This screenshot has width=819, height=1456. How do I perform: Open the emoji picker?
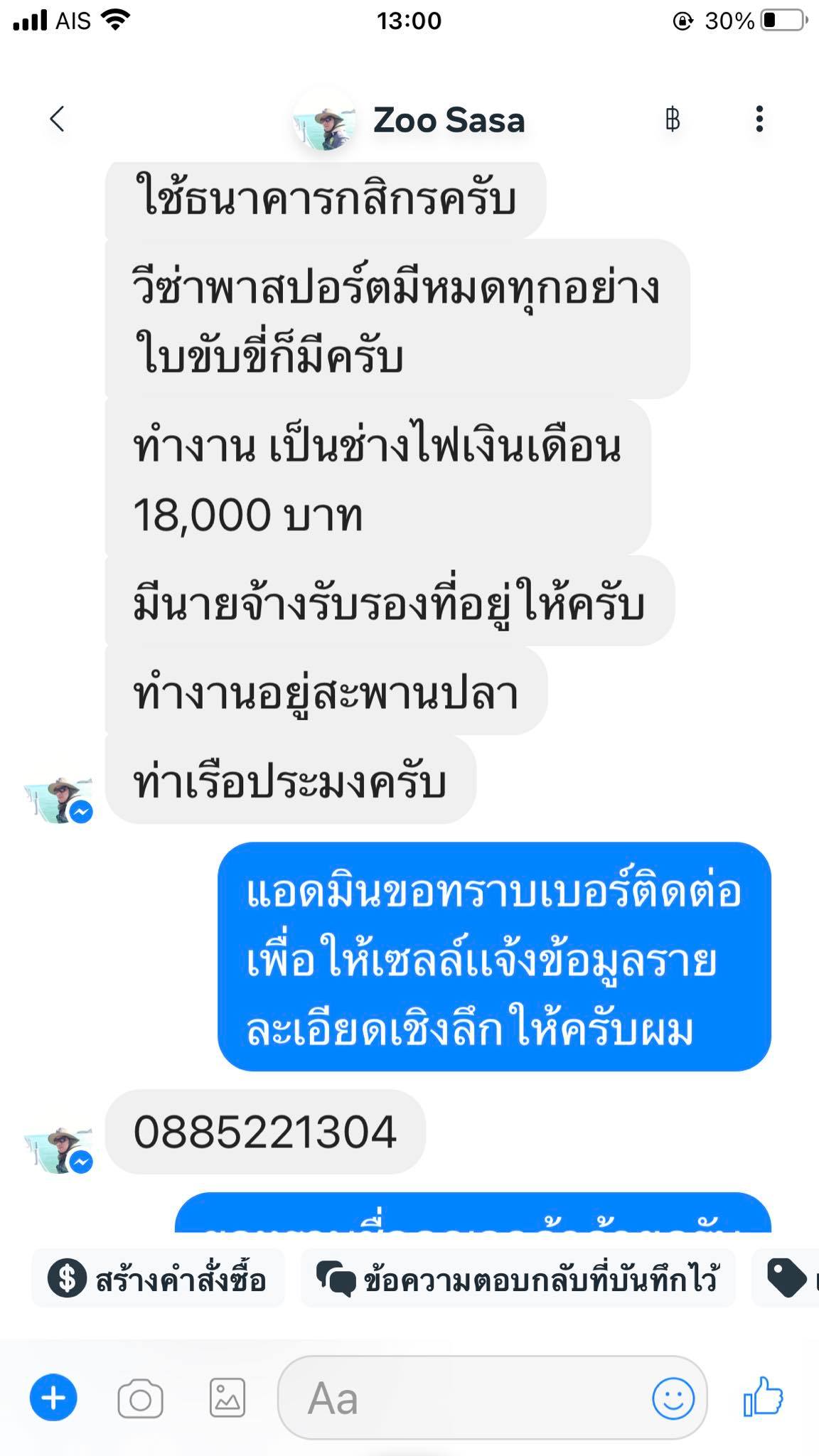click(x=673, y=1398)
